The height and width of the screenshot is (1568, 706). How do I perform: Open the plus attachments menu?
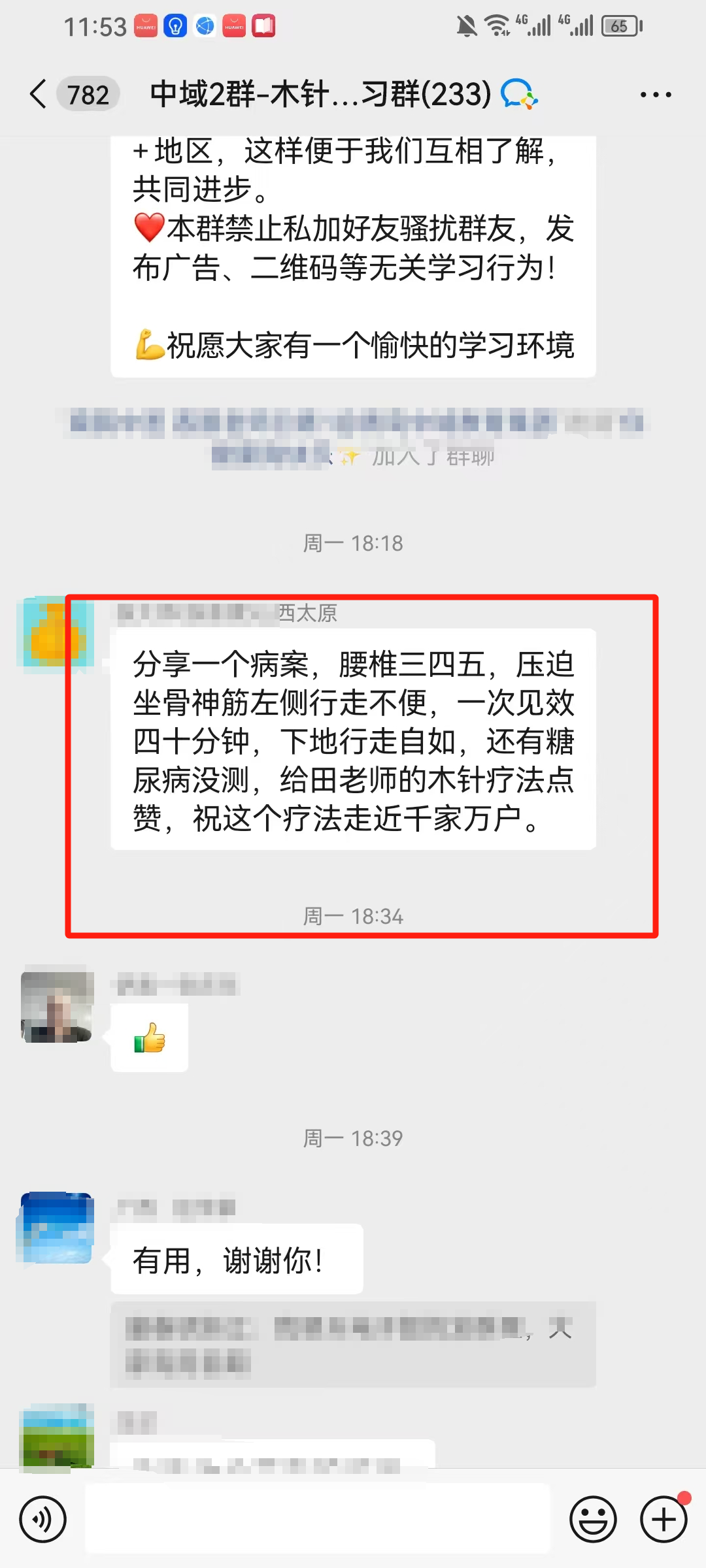click(663, 1519)
